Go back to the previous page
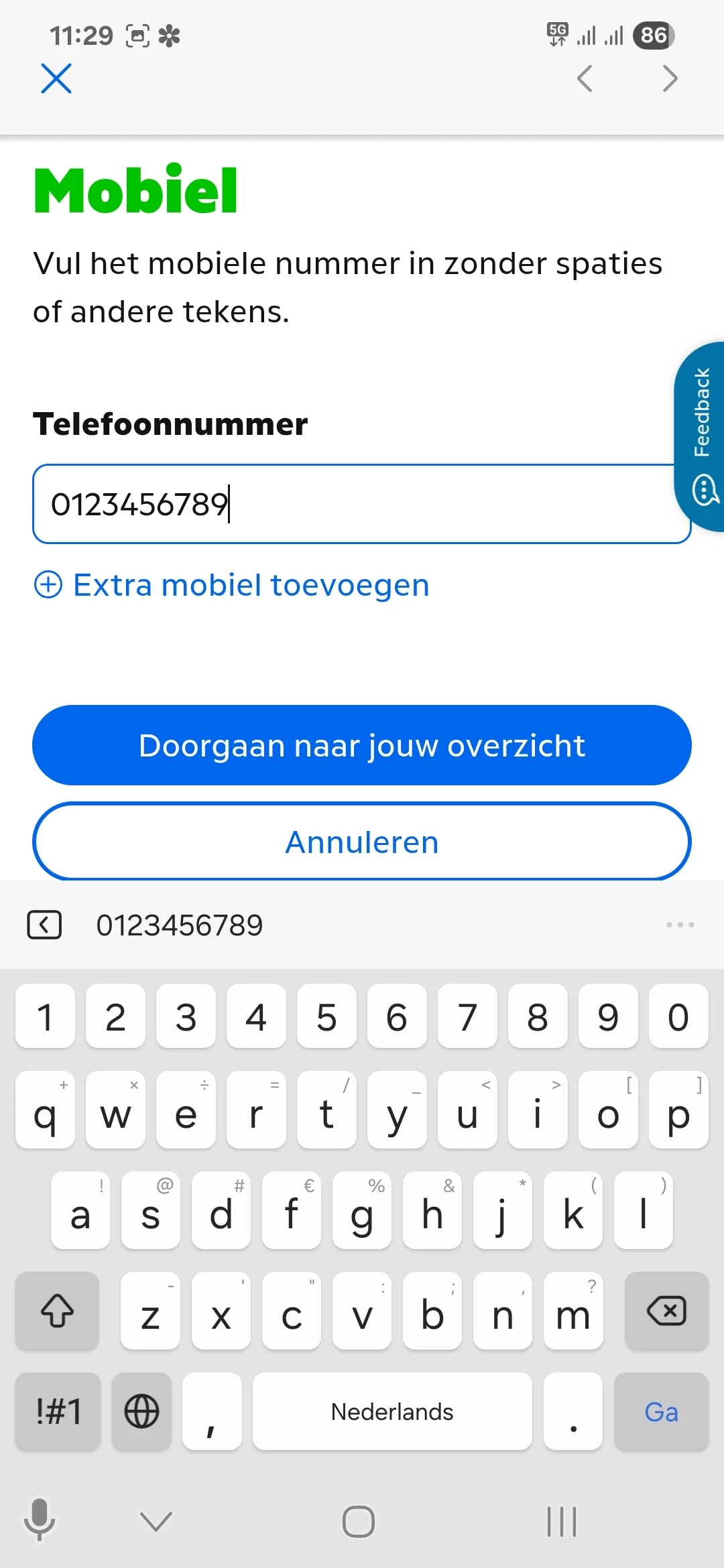This screenshot has width=724, height=1568. coord(585,78)
